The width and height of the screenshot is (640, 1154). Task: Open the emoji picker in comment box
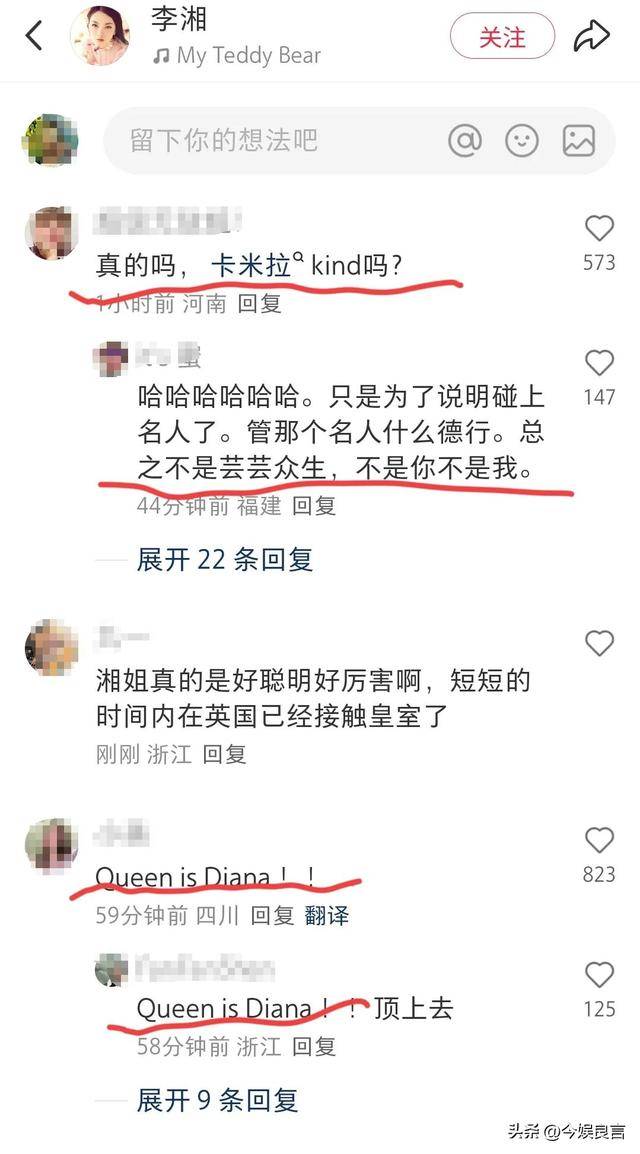click(x=522, y=140)
